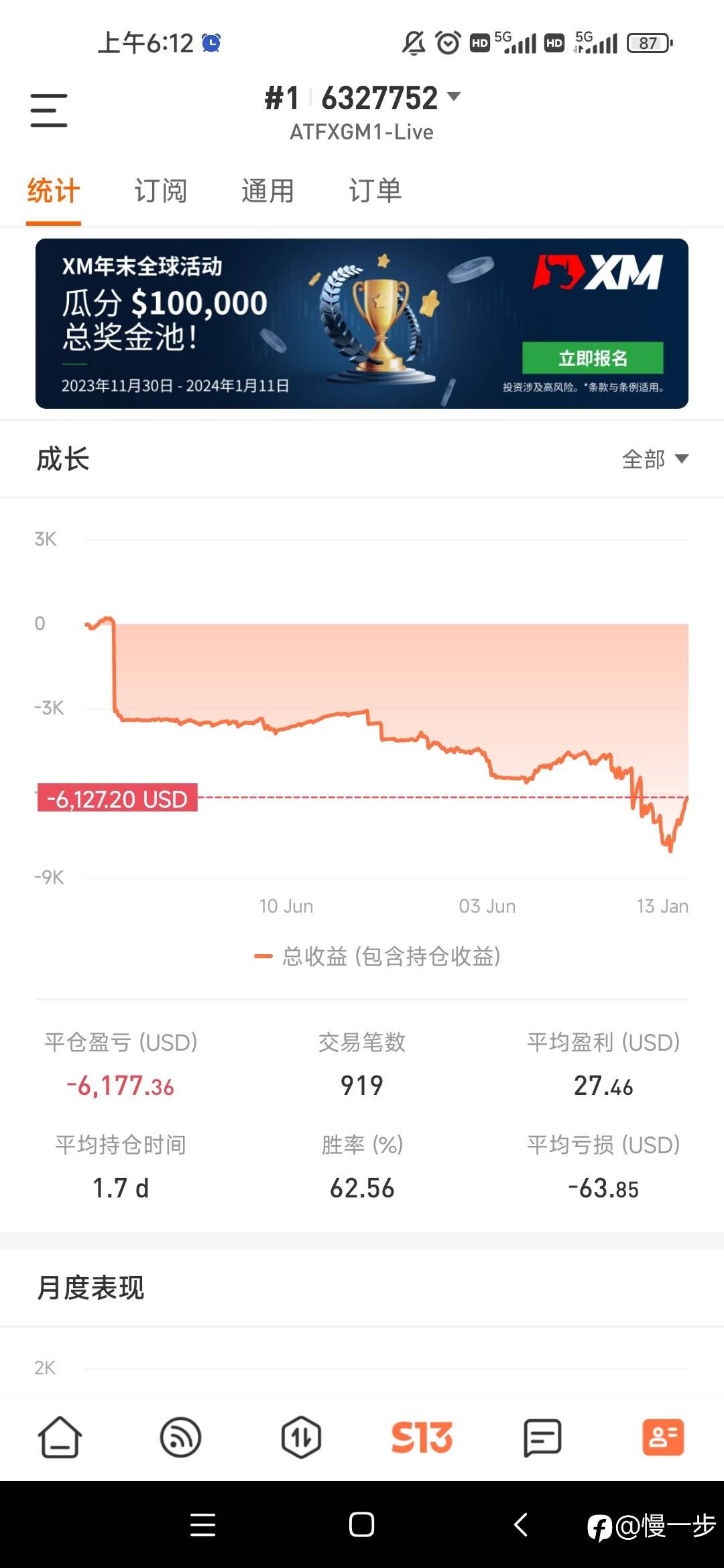Open the trading hexagon icon tab
Image resolution: width=724 pixels, height=1568 pixels.
[x=301, y=1437]
